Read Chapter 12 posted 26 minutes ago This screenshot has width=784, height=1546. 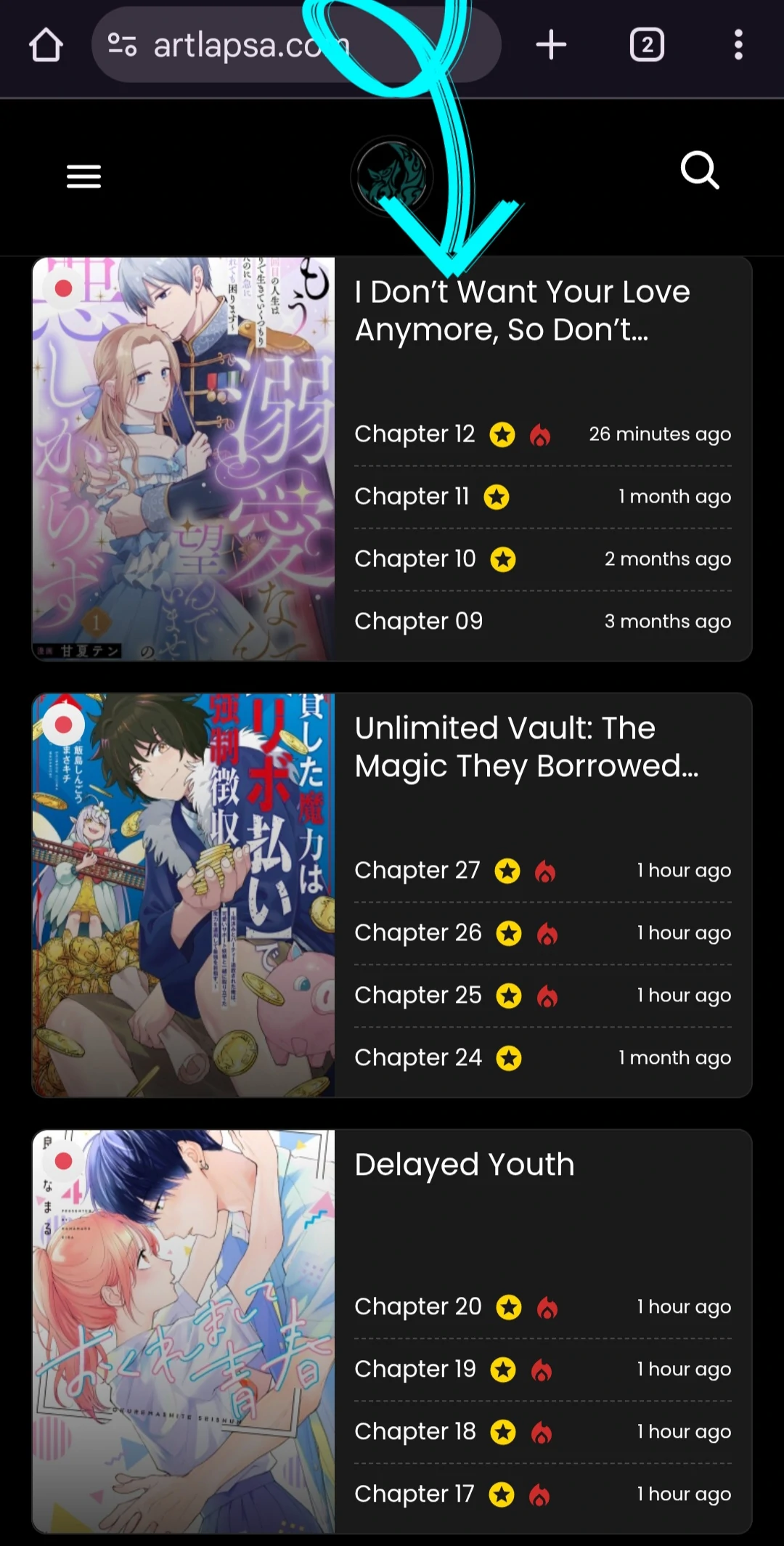tap(415, 434)
